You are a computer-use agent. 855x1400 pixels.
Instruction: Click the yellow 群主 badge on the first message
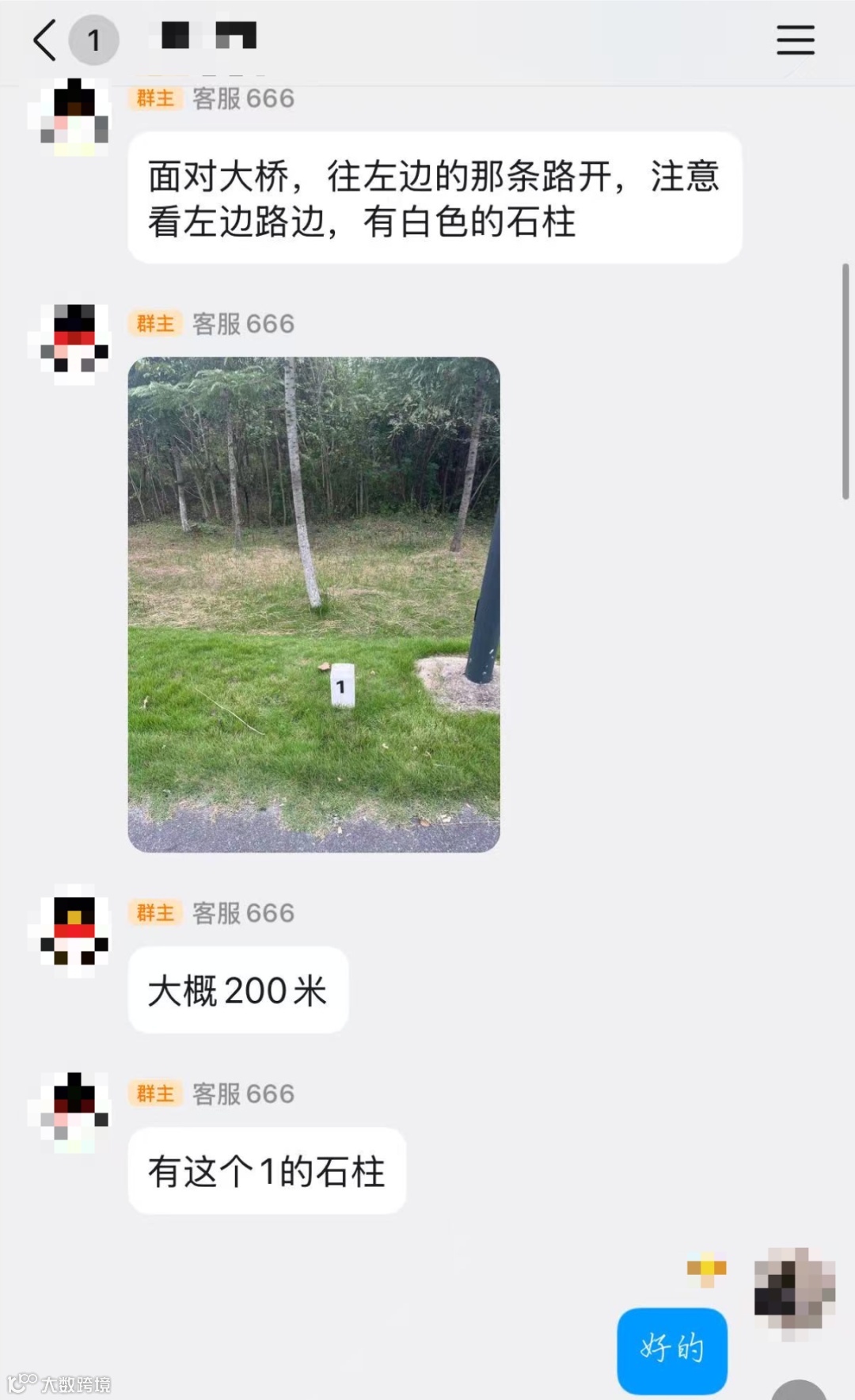(154, 98)
